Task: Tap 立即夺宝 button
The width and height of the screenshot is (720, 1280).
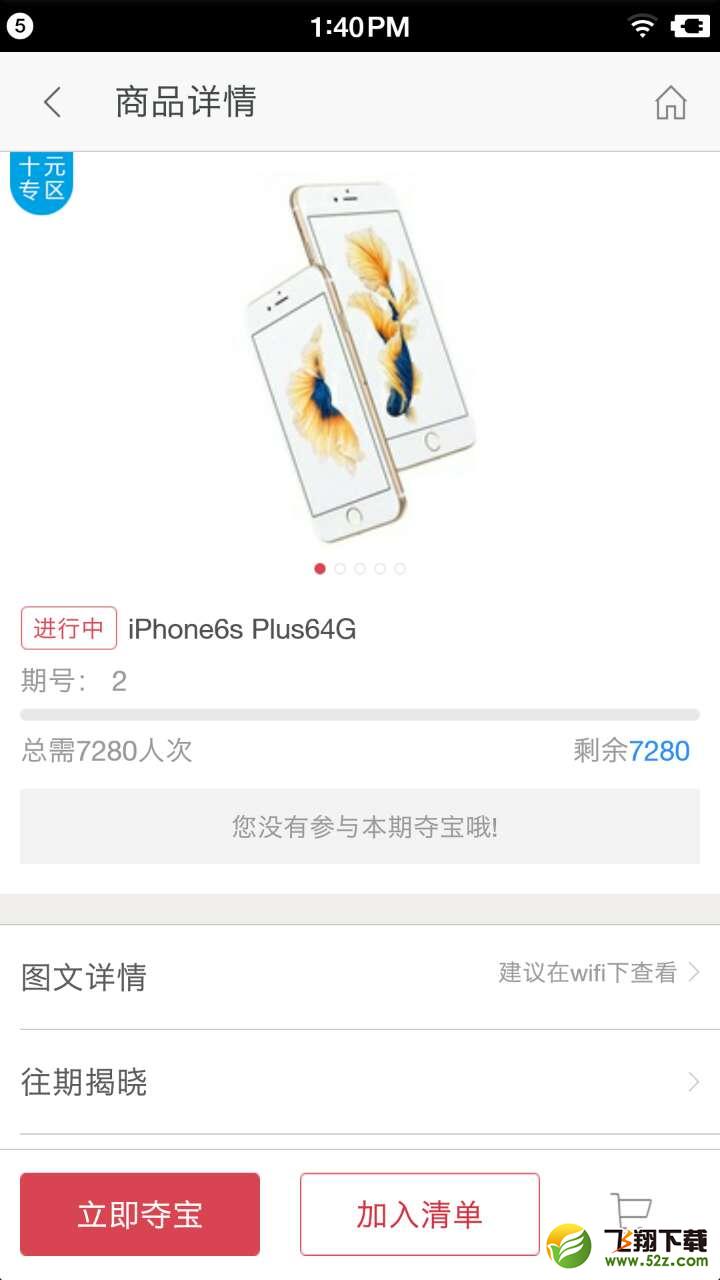Action: click(x=140, y=1214)
